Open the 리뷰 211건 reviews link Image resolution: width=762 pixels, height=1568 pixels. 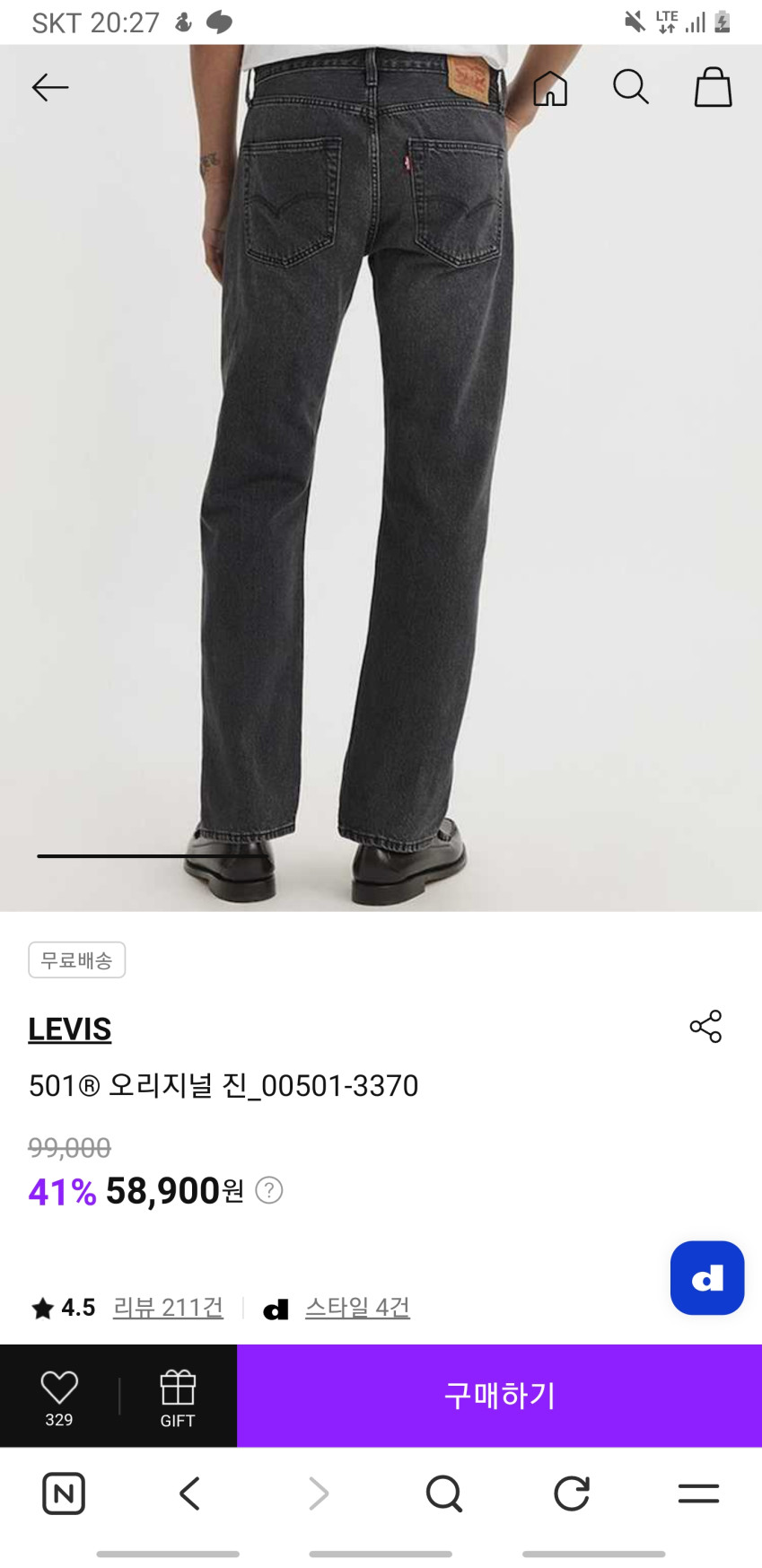[168, 1308]
